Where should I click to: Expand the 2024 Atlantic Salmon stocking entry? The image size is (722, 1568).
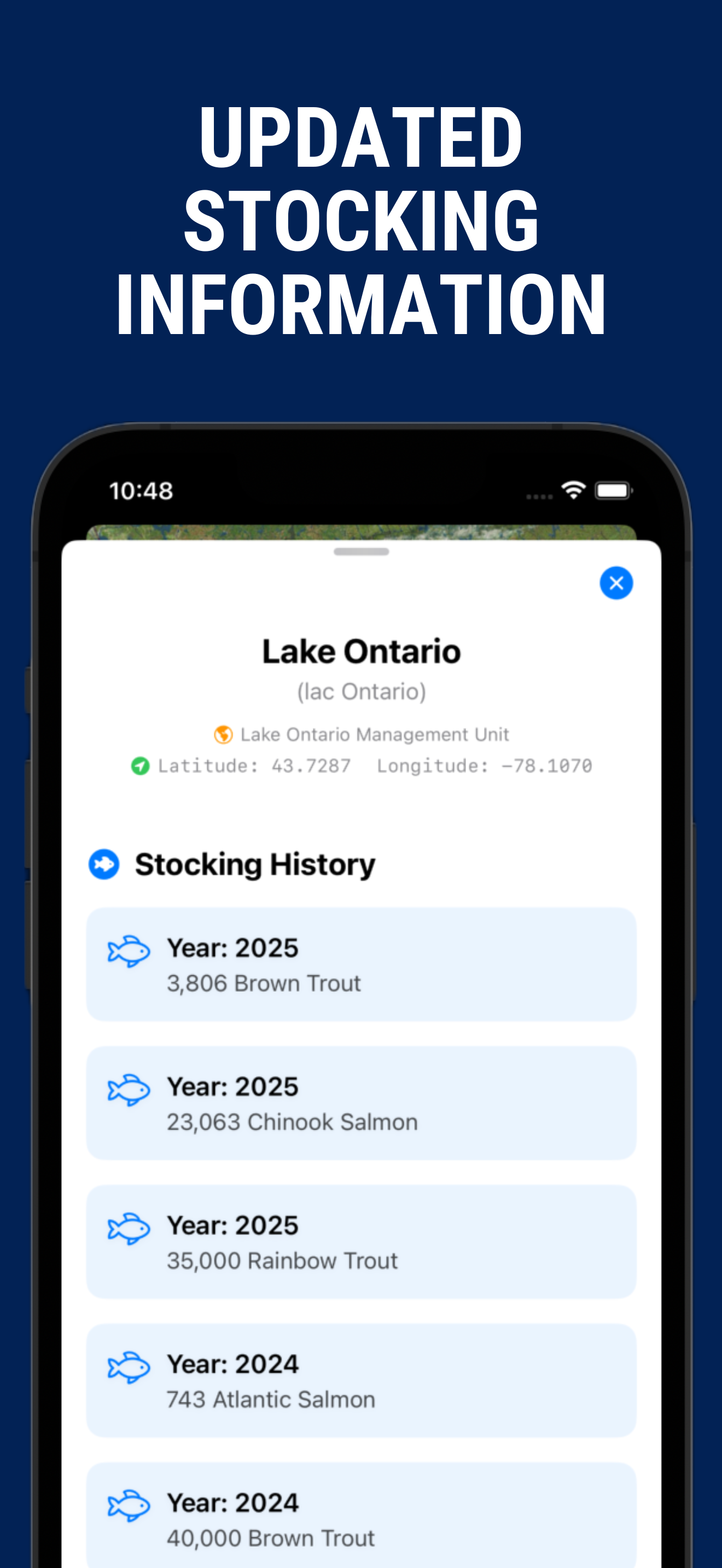(x=361, y=1382)
